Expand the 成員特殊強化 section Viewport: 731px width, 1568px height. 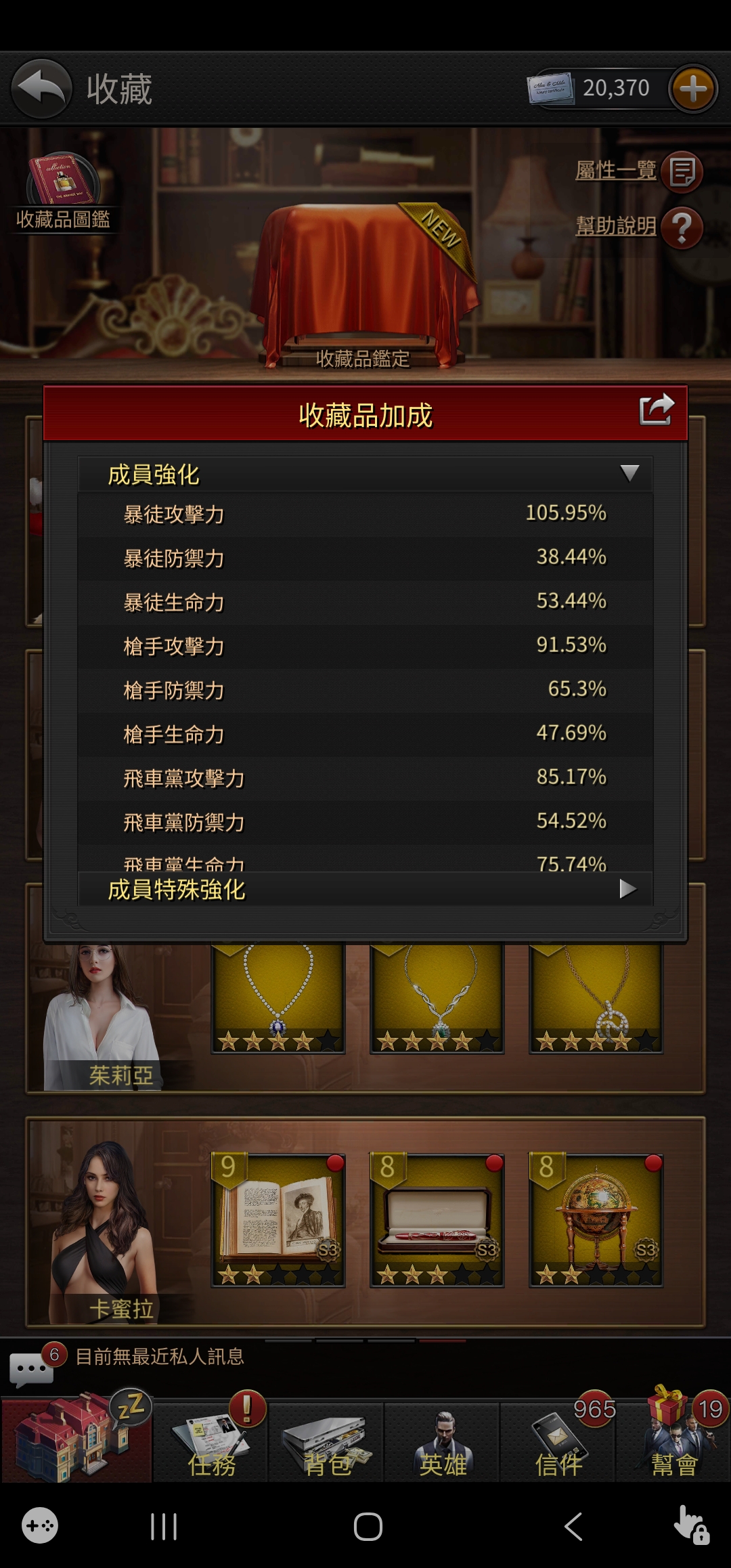tap(627, 889)
